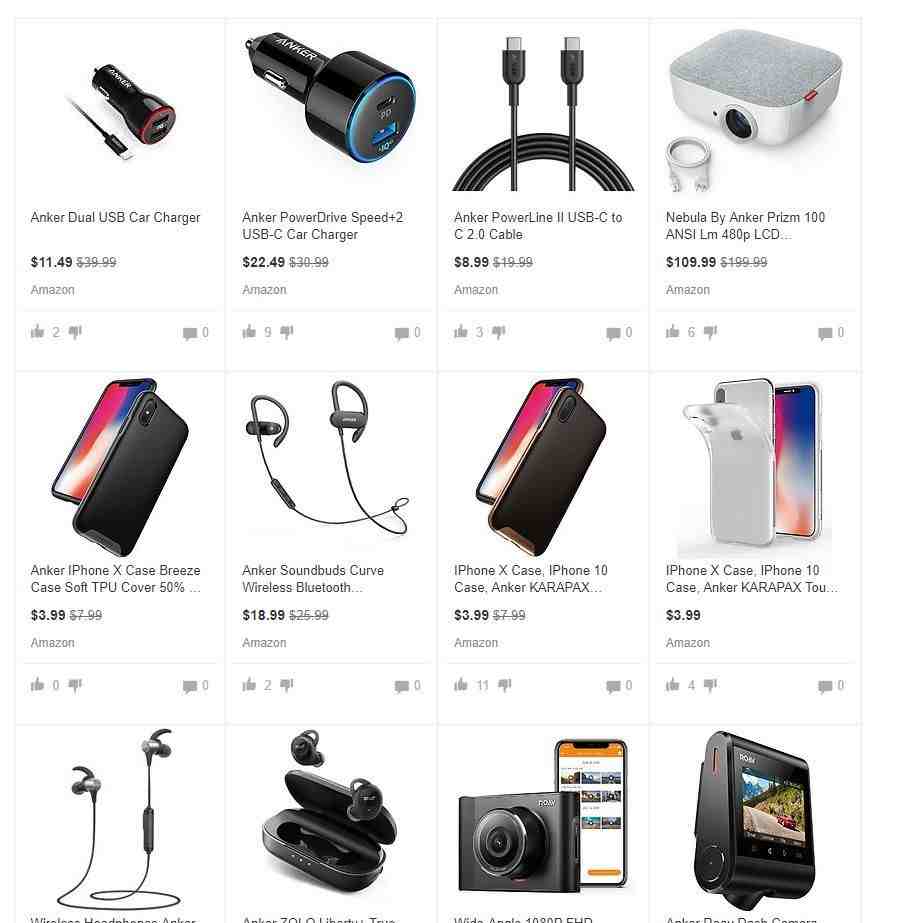Open Anker iPhone X Case Breeze deal

(x=115, y=578)
